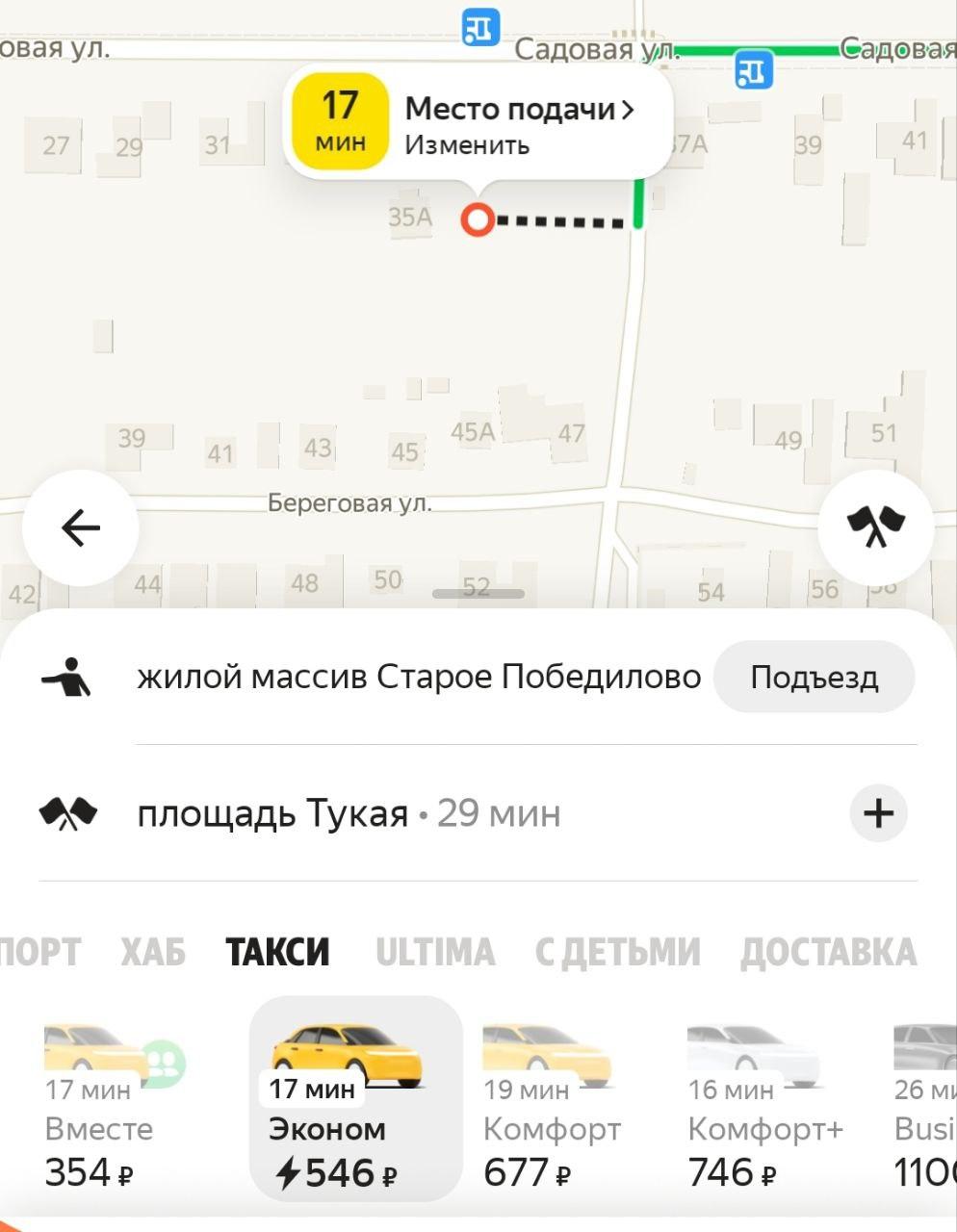Pick the Комфорт tariff for 677 ₽
The width and height of the screenshot is (957, 1232).
coord(552,1107)
